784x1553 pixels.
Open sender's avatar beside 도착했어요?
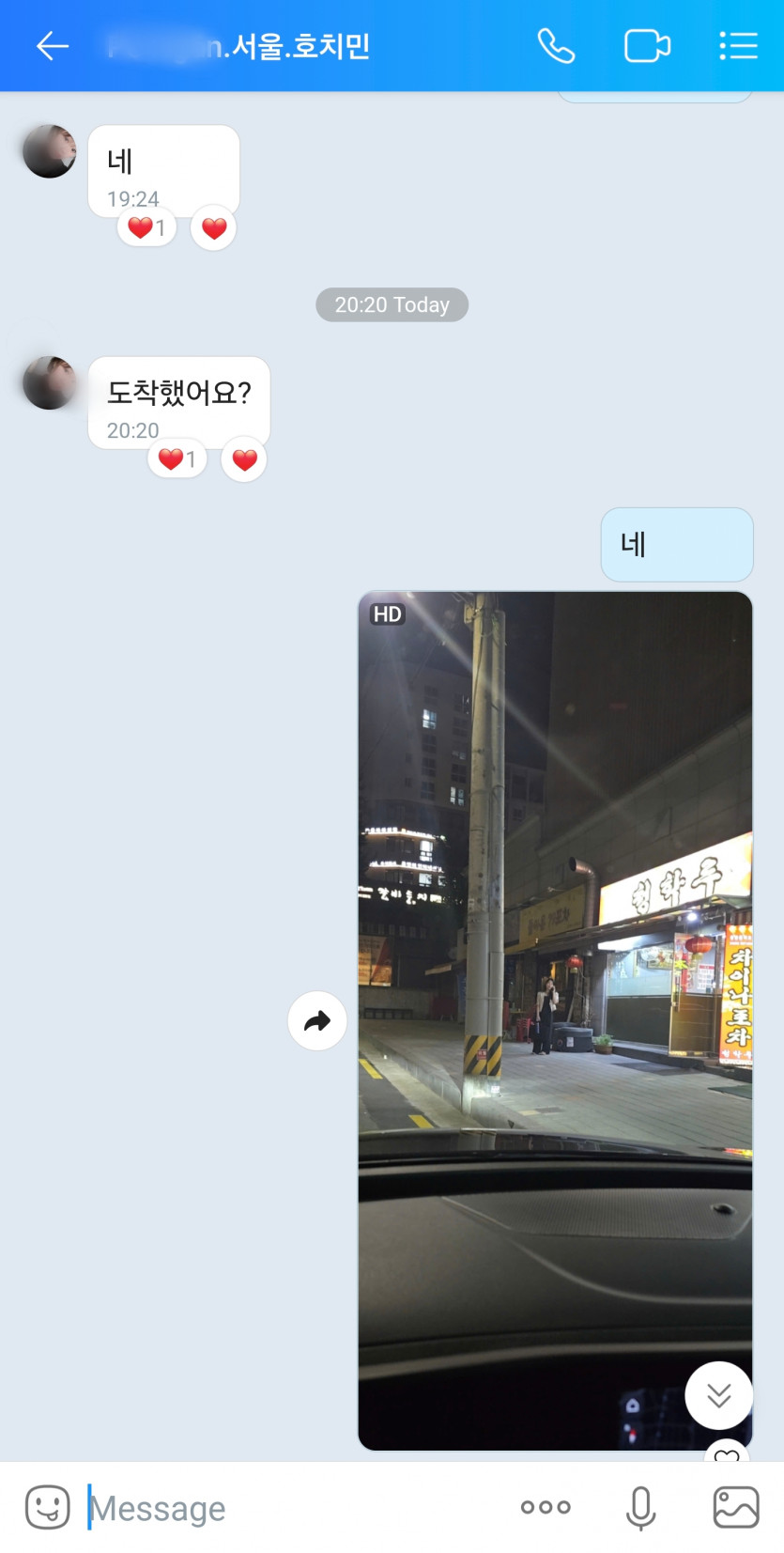(x=49, y=382)
